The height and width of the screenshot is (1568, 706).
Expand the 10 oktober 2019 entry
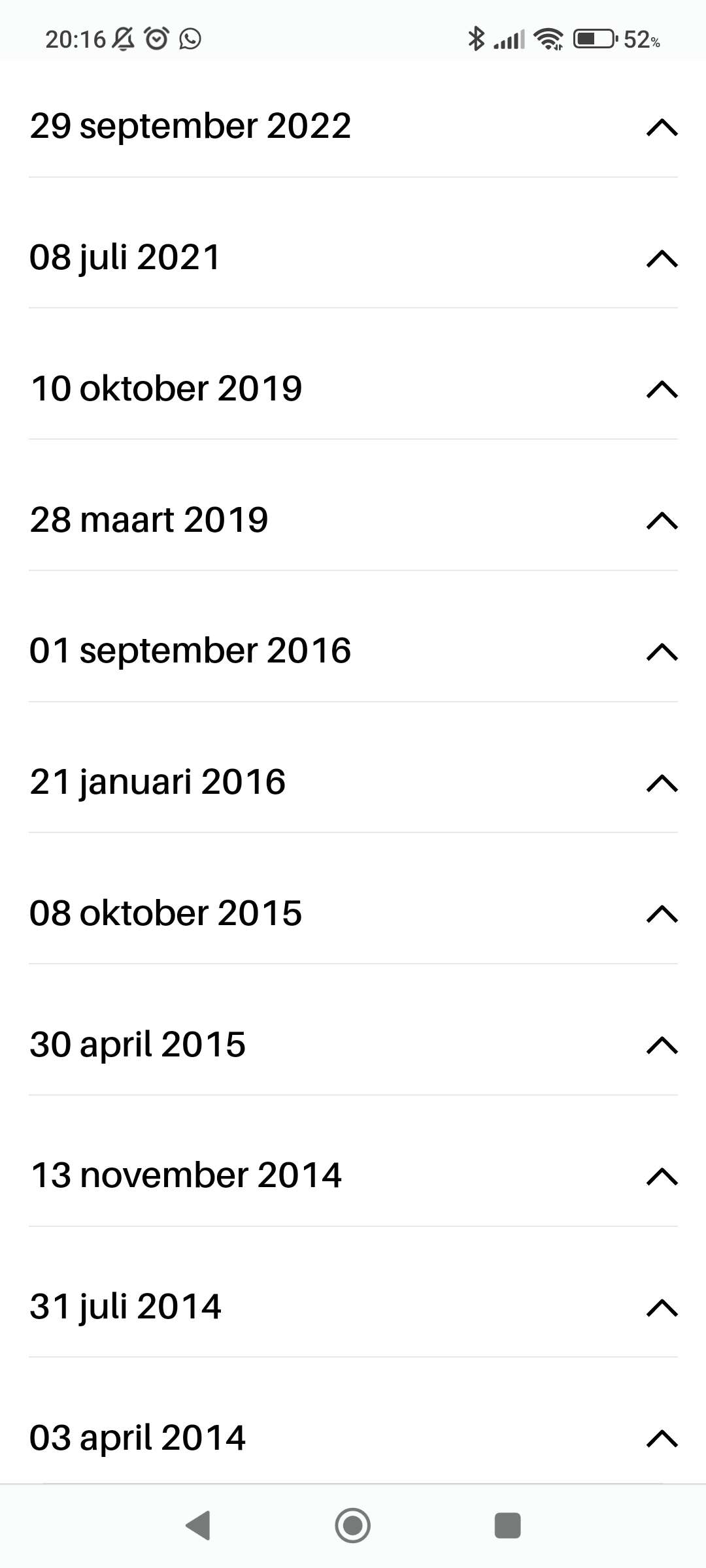(353, 389)
